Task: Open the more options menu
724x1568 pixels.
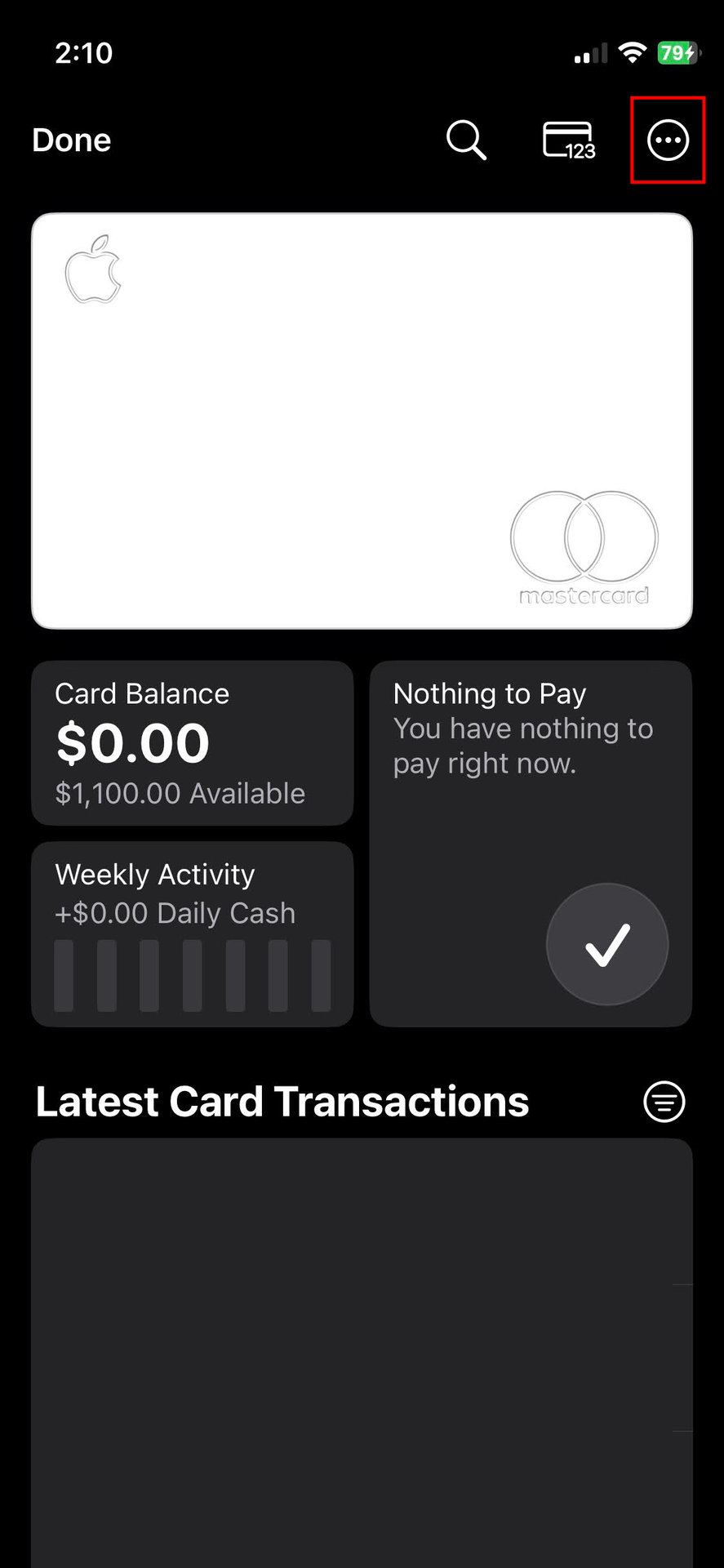Action: [x=668, y=140]
